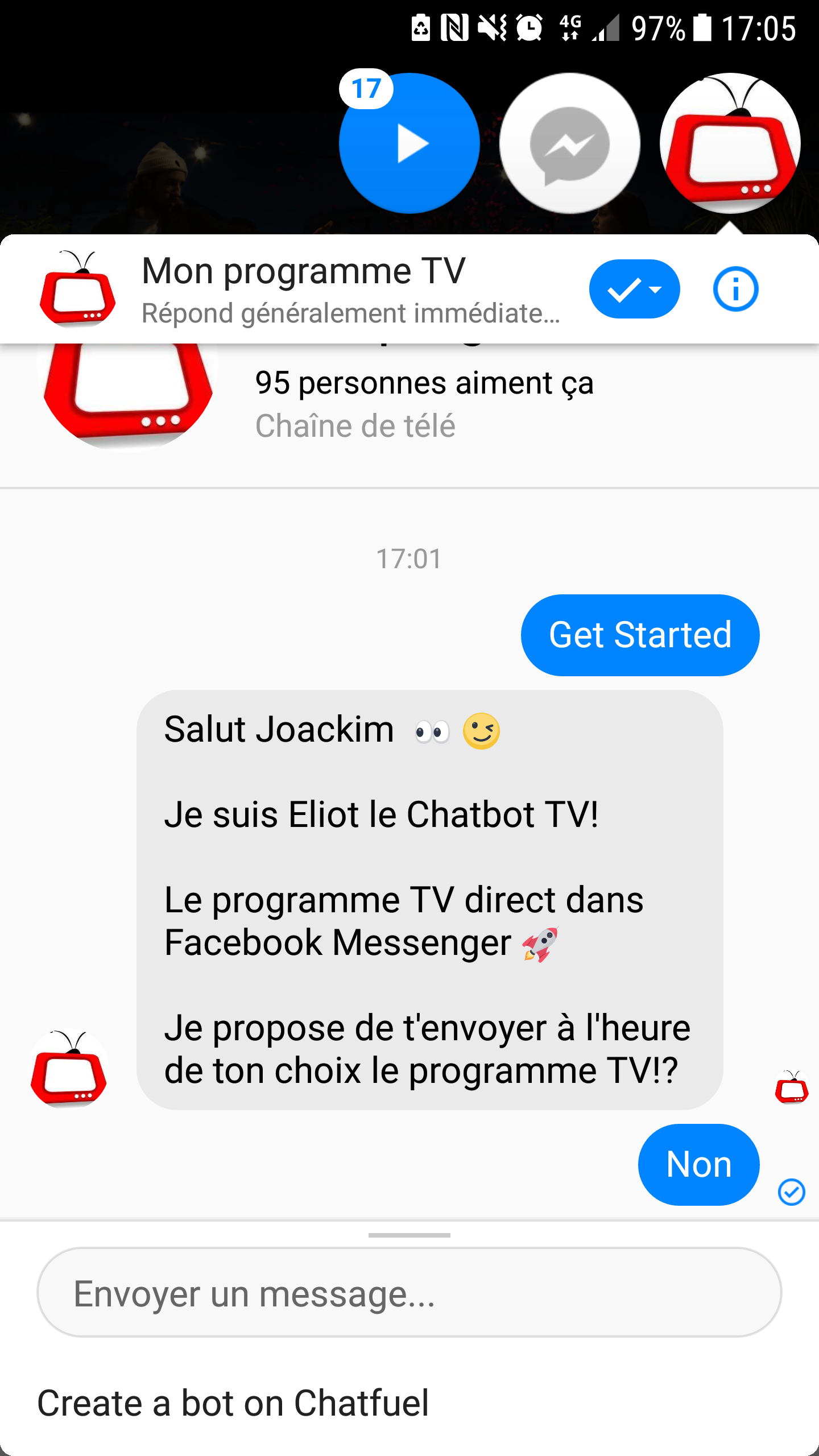Open the checkmark dropdown in the header
This screenshot has width=819, height=1456.
tap(634, 289)
